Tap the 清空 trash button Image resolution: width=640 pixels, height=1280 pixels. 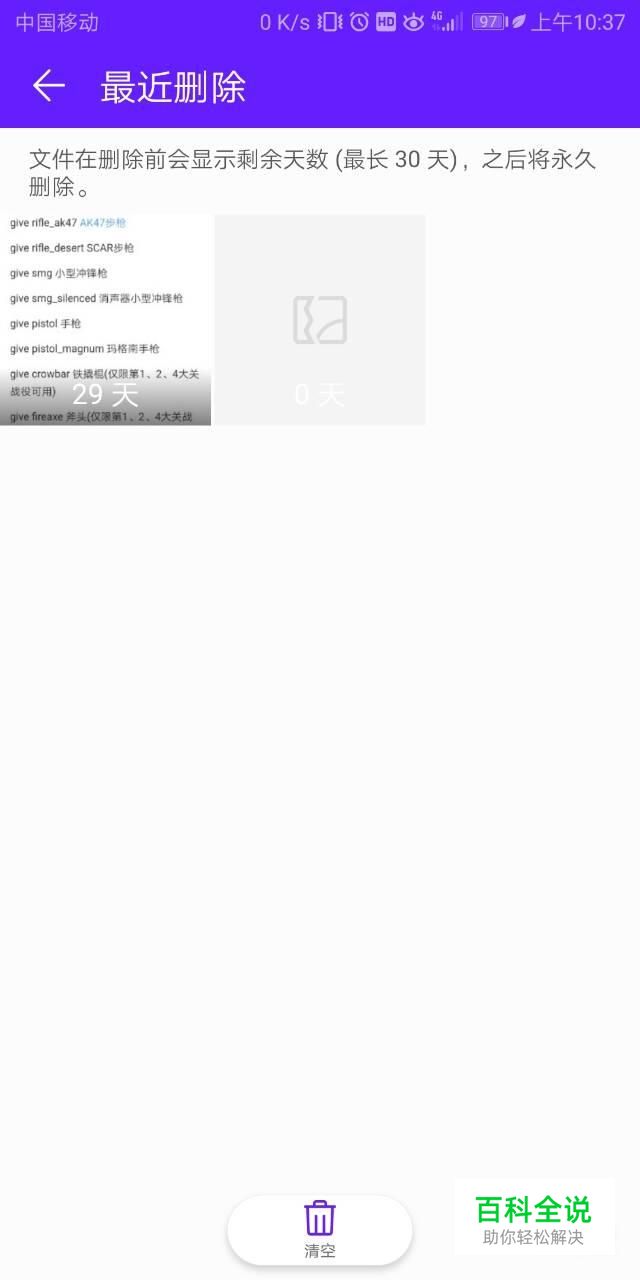click(320, 1229)
